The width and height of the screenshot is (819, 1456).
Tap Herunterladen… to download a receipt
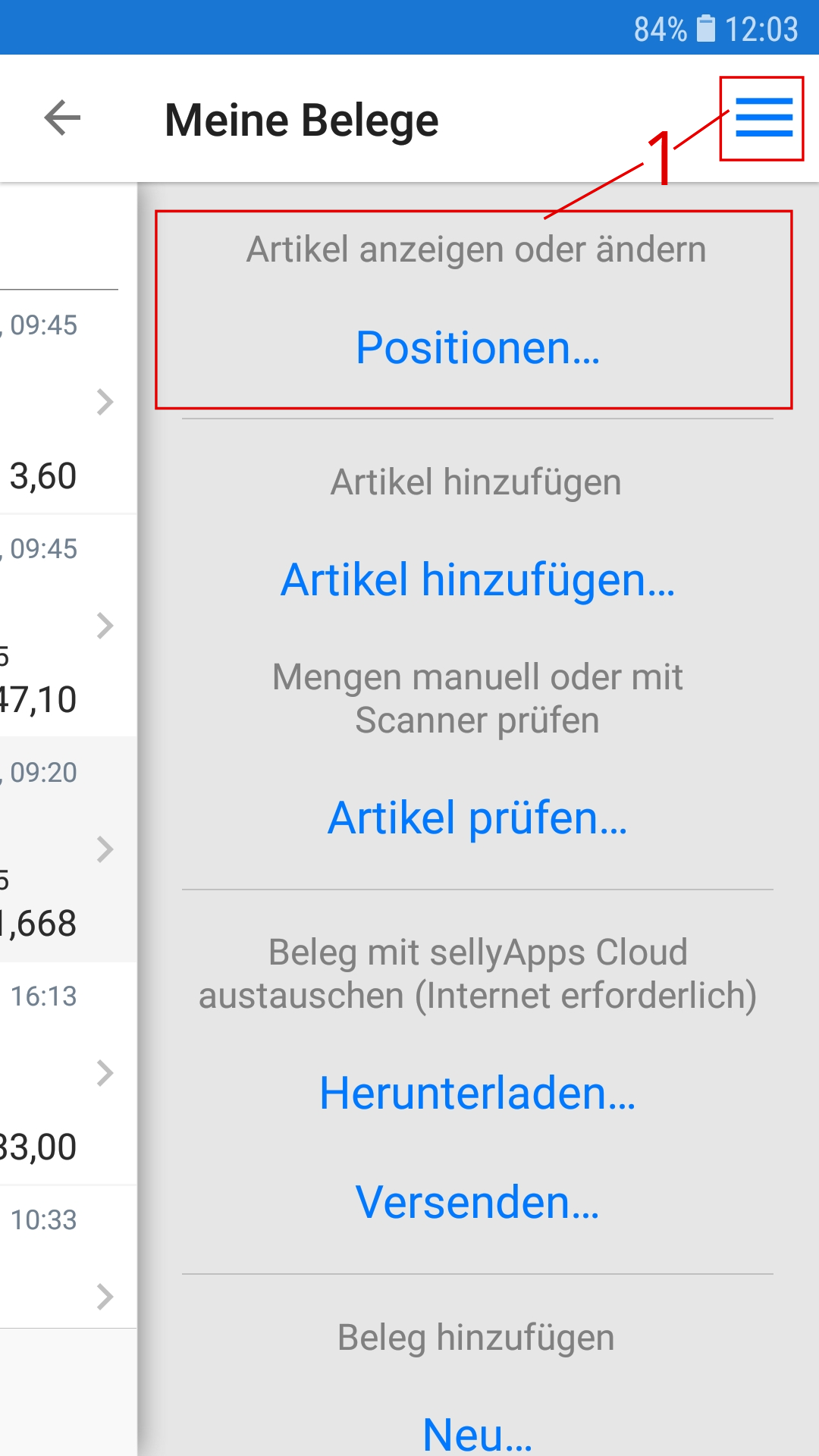[x=478, y=1094]
